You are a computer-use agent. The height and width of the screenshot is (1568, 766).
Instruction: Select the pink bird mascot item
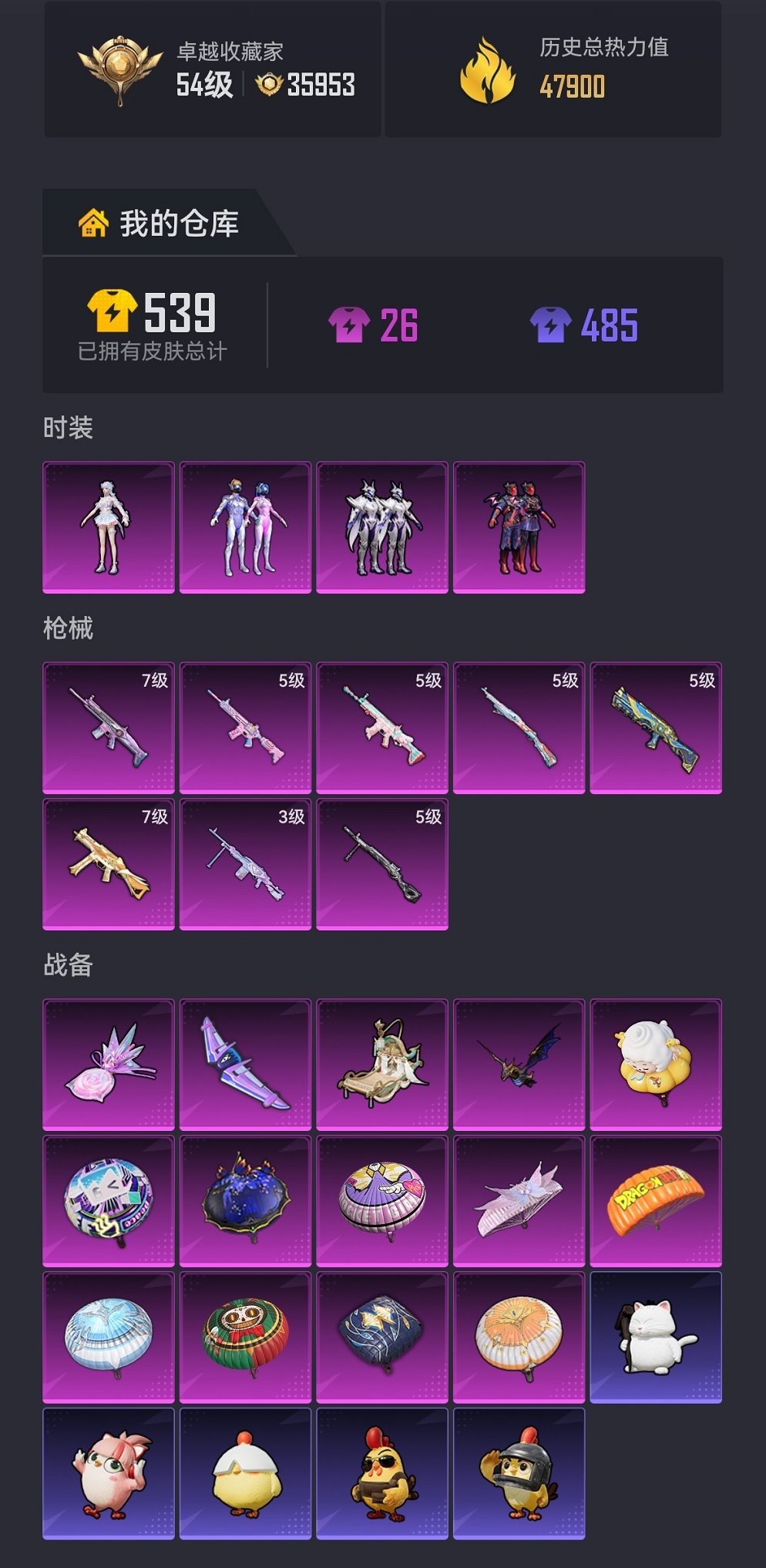pos(108,1474)
